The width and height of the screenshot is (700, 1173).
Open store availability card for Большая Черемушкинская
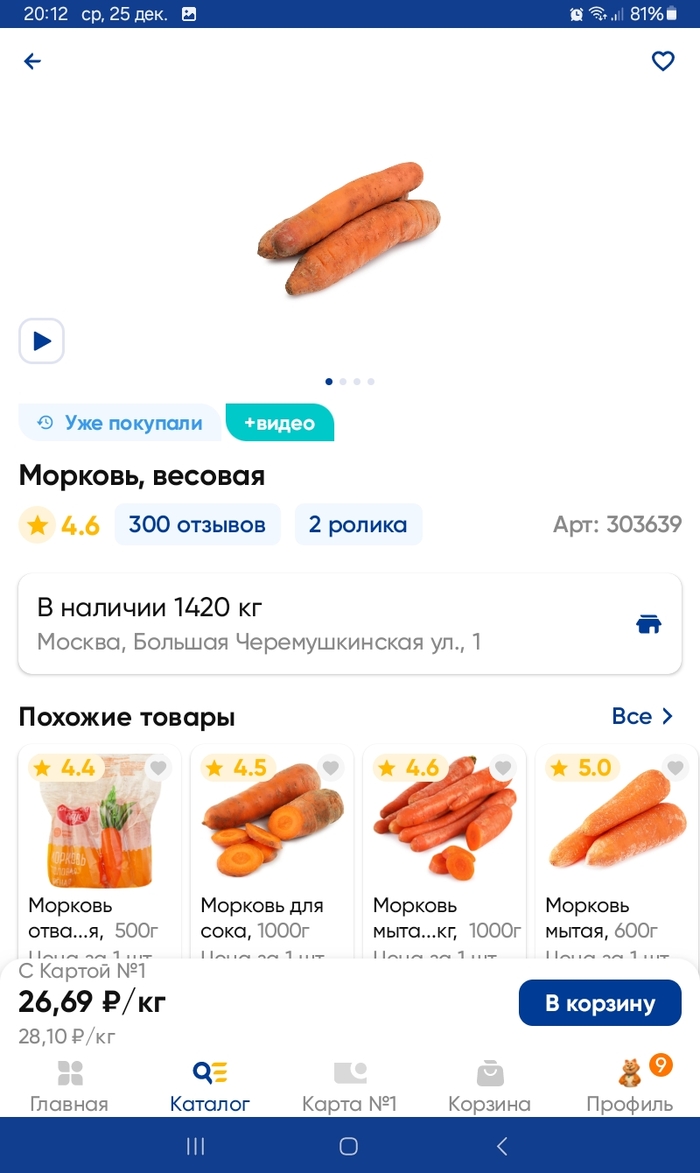point(350,623)
